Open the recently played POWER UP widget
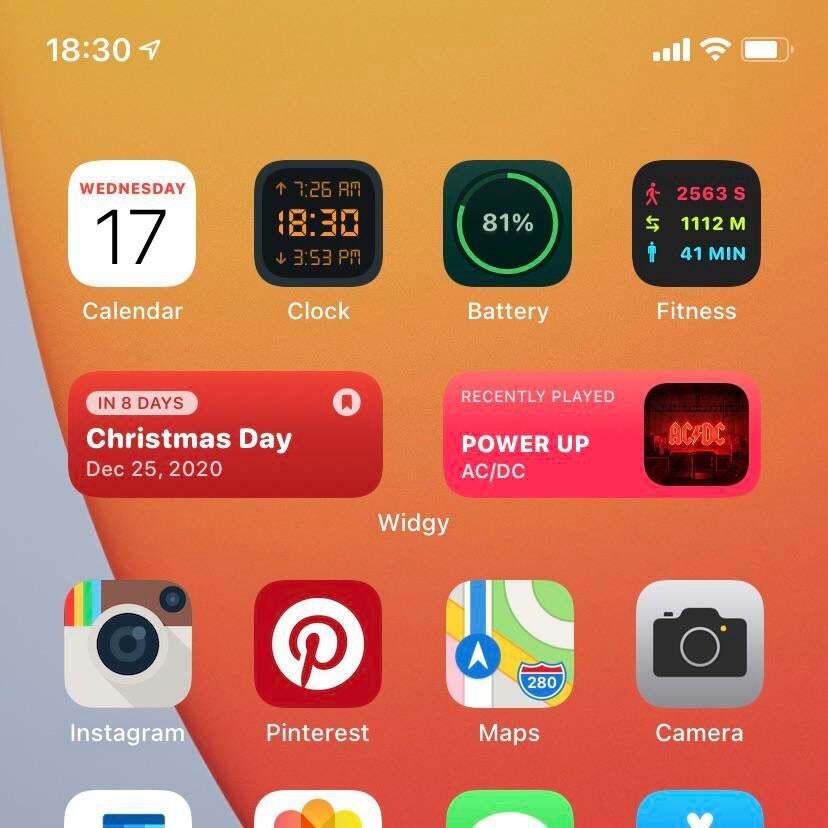Image resolution: width=828 pixels, height=828 pixels. [601, 435]
